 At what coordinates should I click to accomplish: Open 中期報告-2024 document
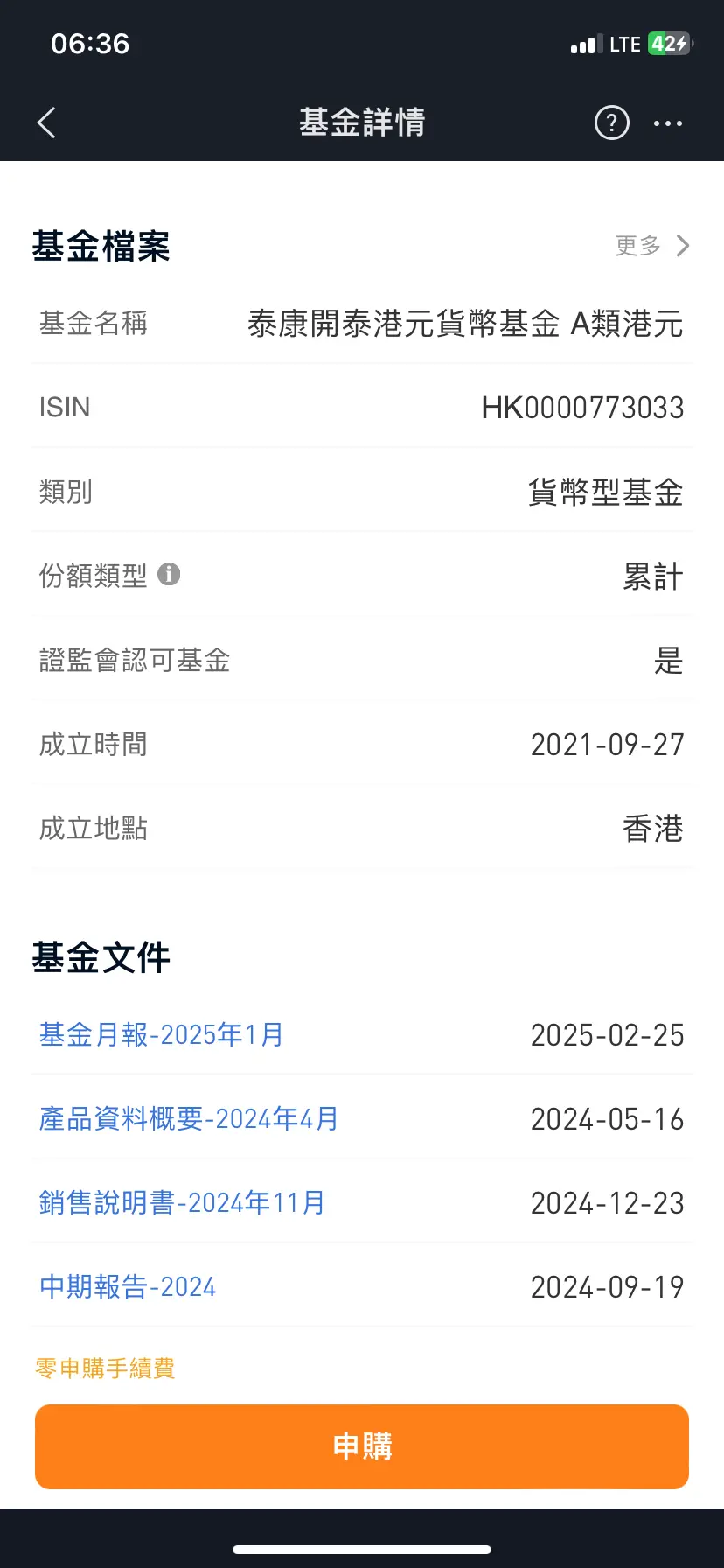pyautogui.click(x=128, y=1286)
